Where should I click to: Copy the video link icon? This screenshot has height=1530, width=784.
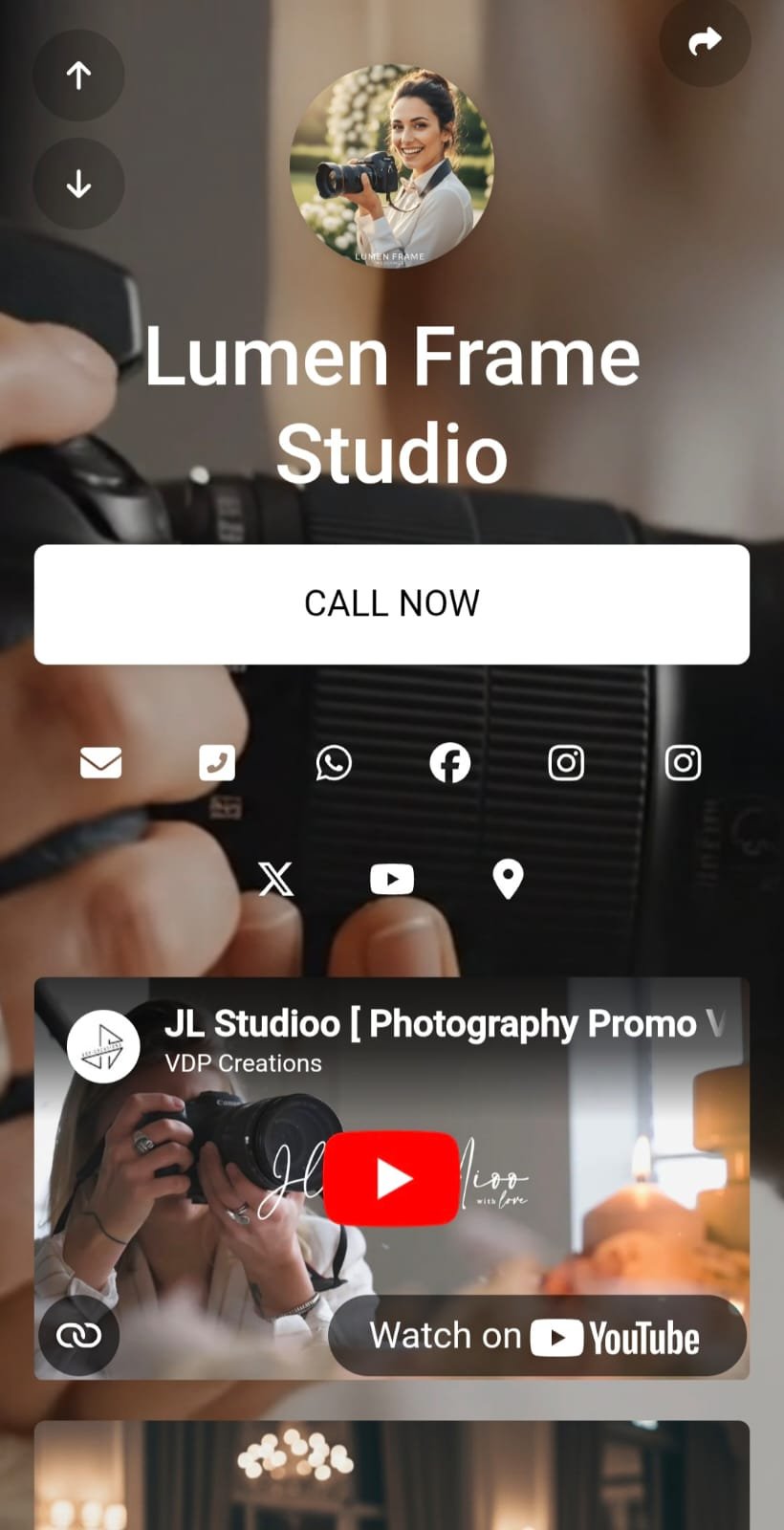tap(79, 1336)
